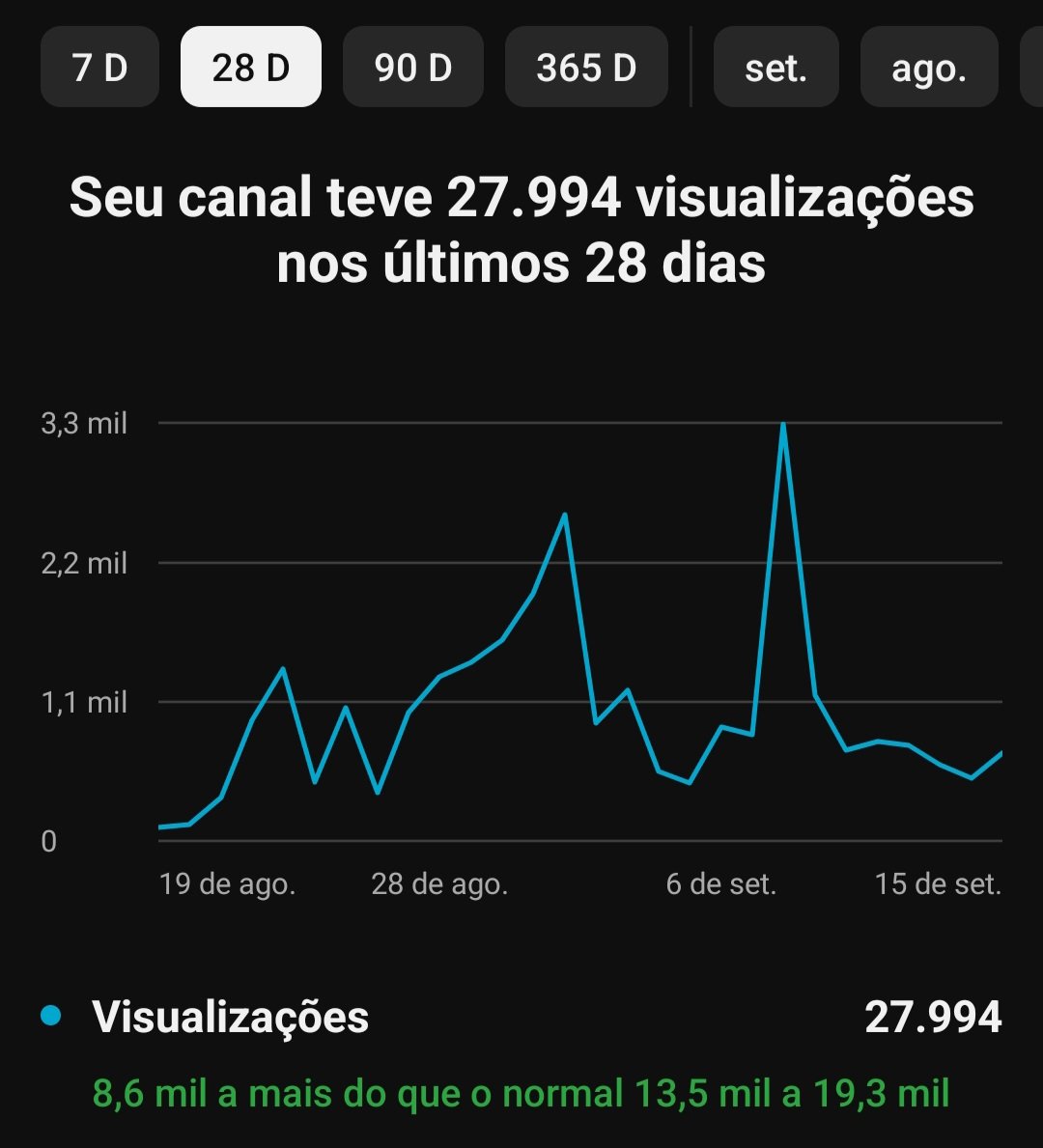This screenshot has height=1148, width=1043.
Task: Filter analytics by set. month
Action: tap(775, 68)
